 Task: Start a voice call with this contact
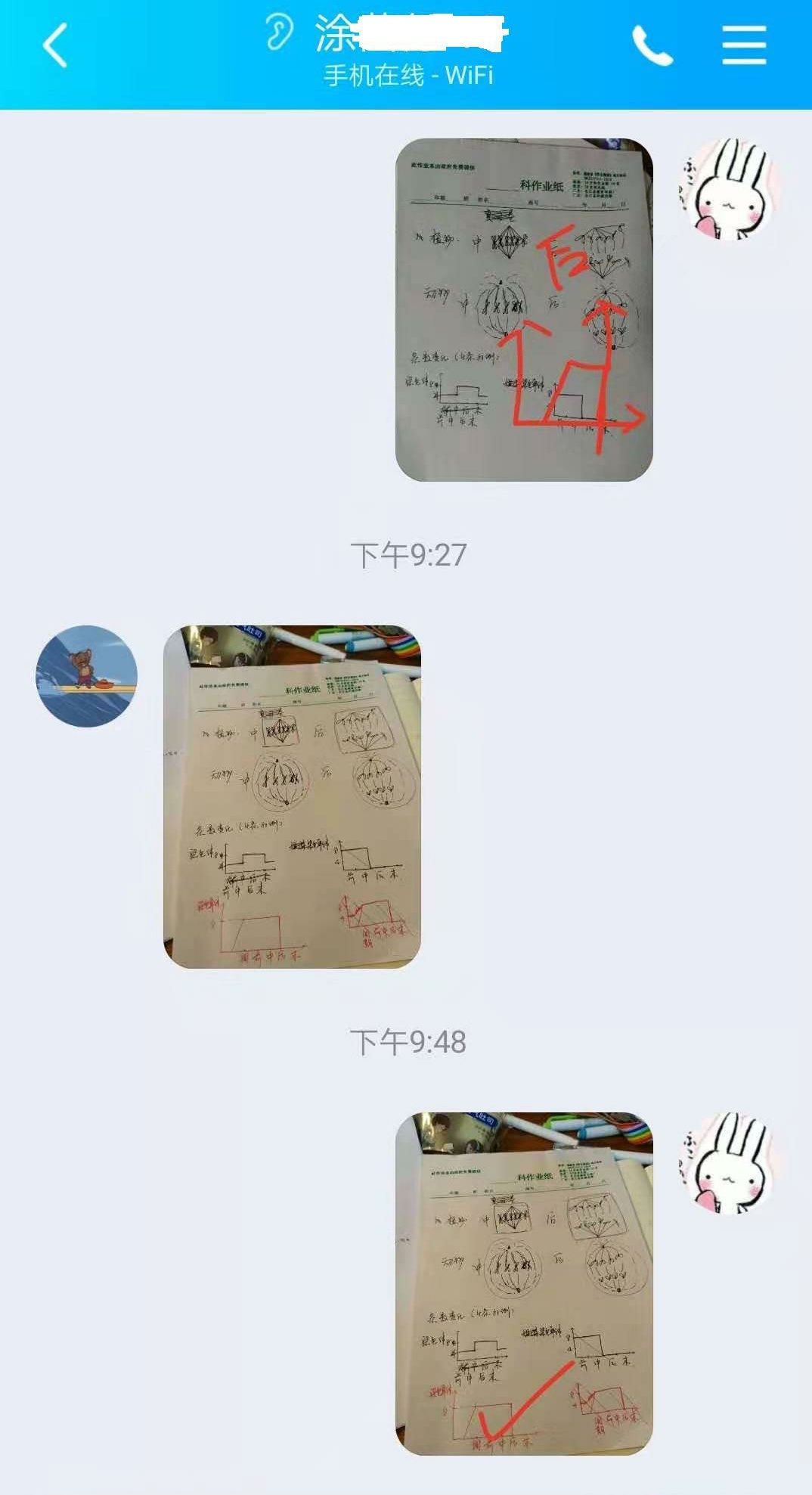pos(652,45)
